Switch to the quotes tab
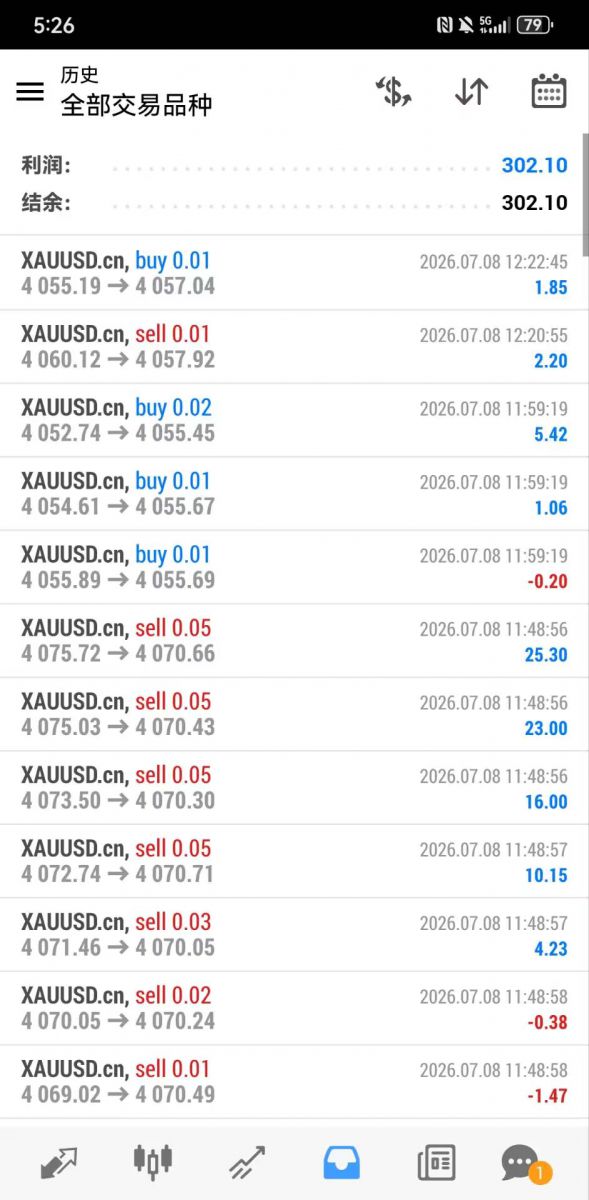Image resolution: width=589 pixels, height=1200 pixels. click(x=58, y=1162)
